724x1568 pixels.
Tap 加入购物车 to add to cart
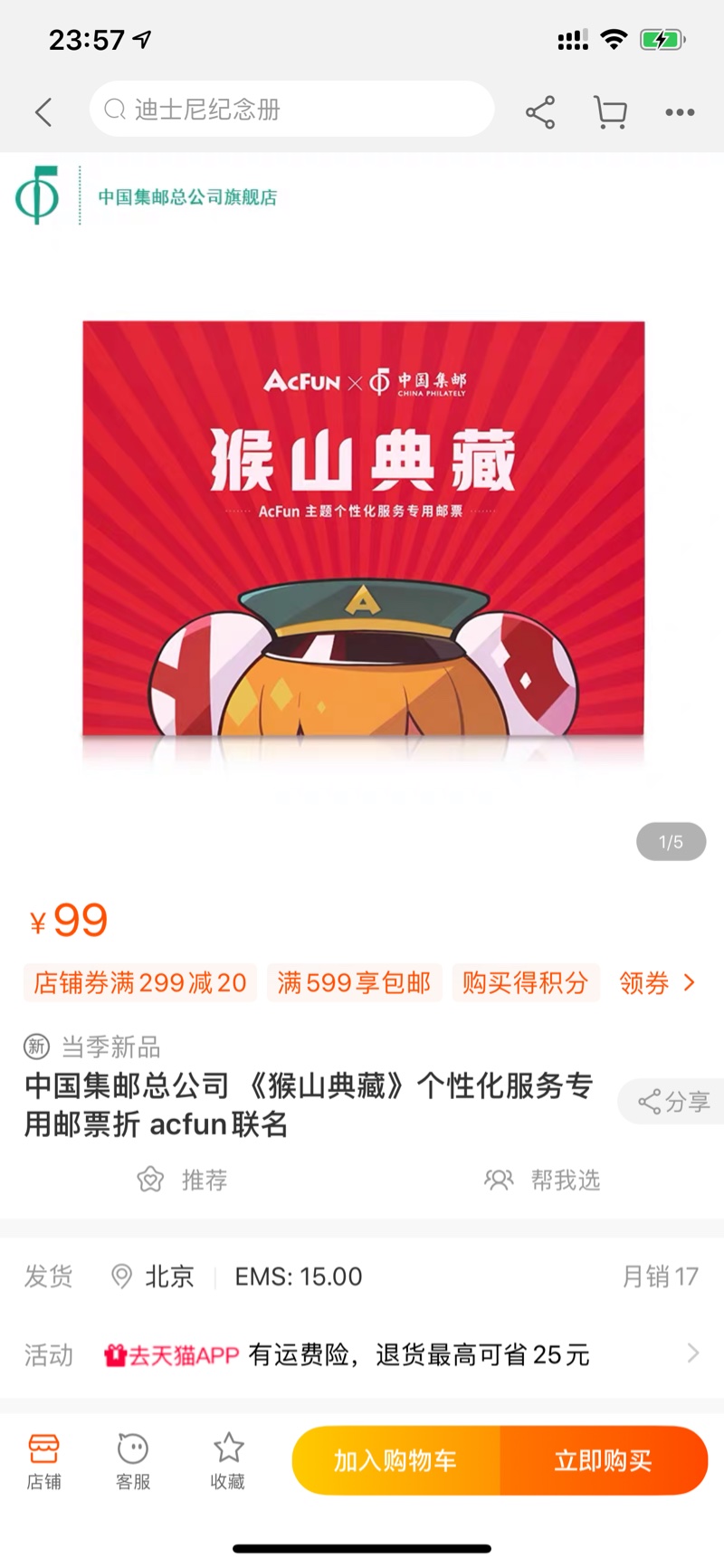pyautogui.click(x=395, y=1460)
